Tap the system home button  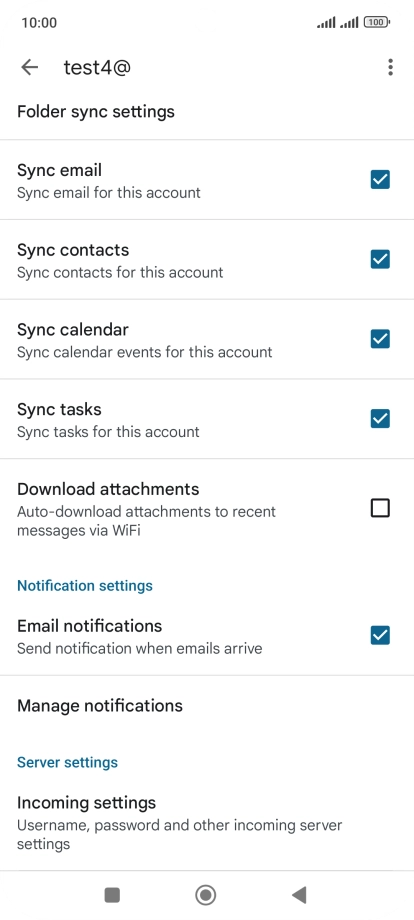(x=206, y=895)
